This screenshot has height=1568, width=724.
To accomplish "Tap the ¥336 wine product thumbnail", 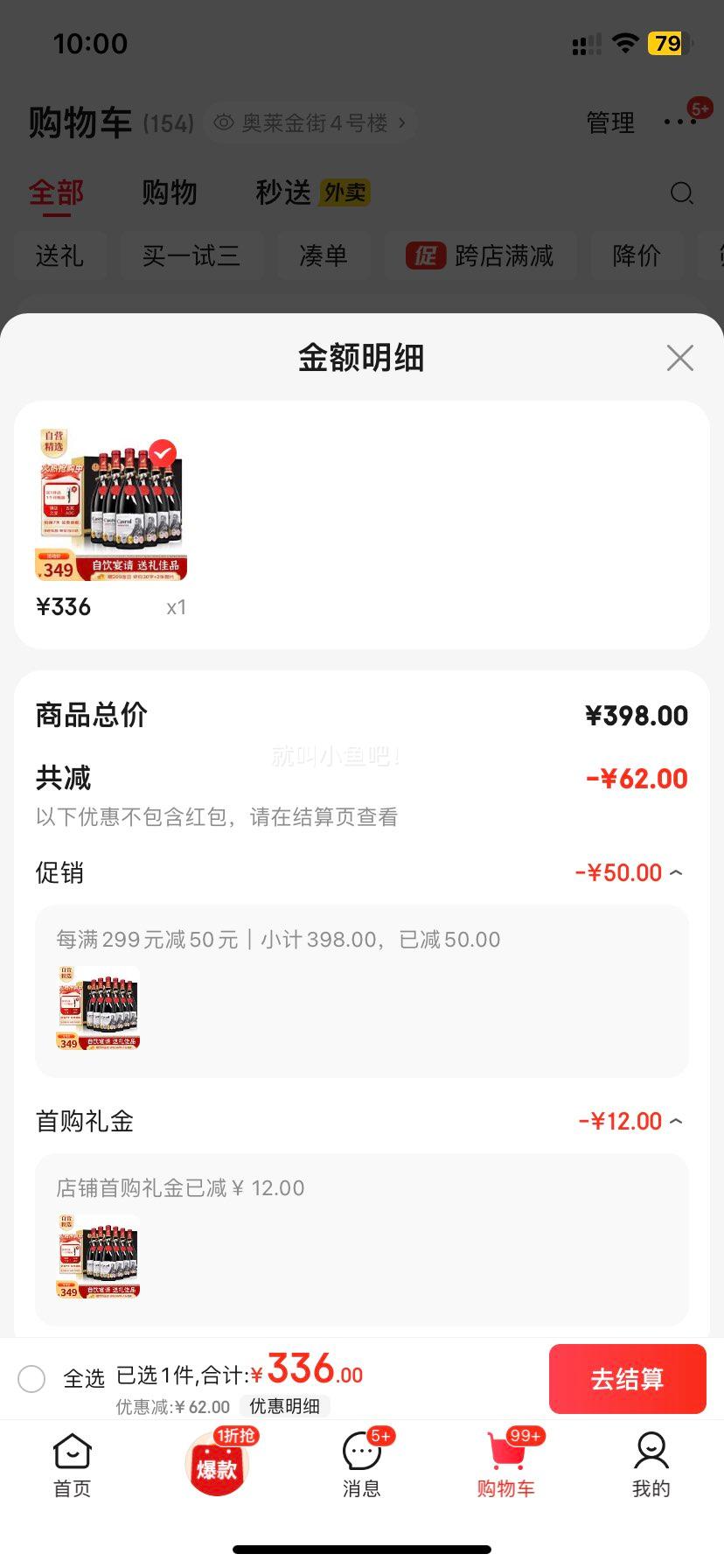I will pyautogui.click(x=111, y=503).
